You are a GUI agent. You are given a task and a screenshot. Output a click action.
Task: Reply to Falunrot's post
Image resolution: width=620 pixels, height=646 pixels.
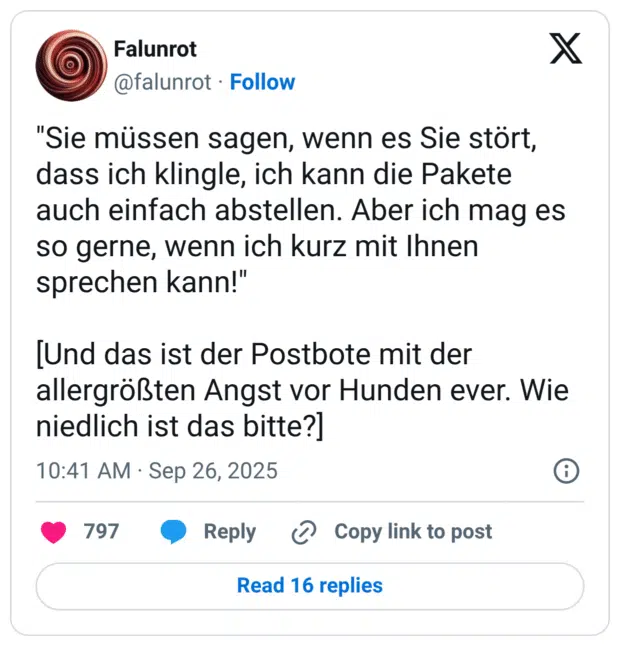coord(209,532)
